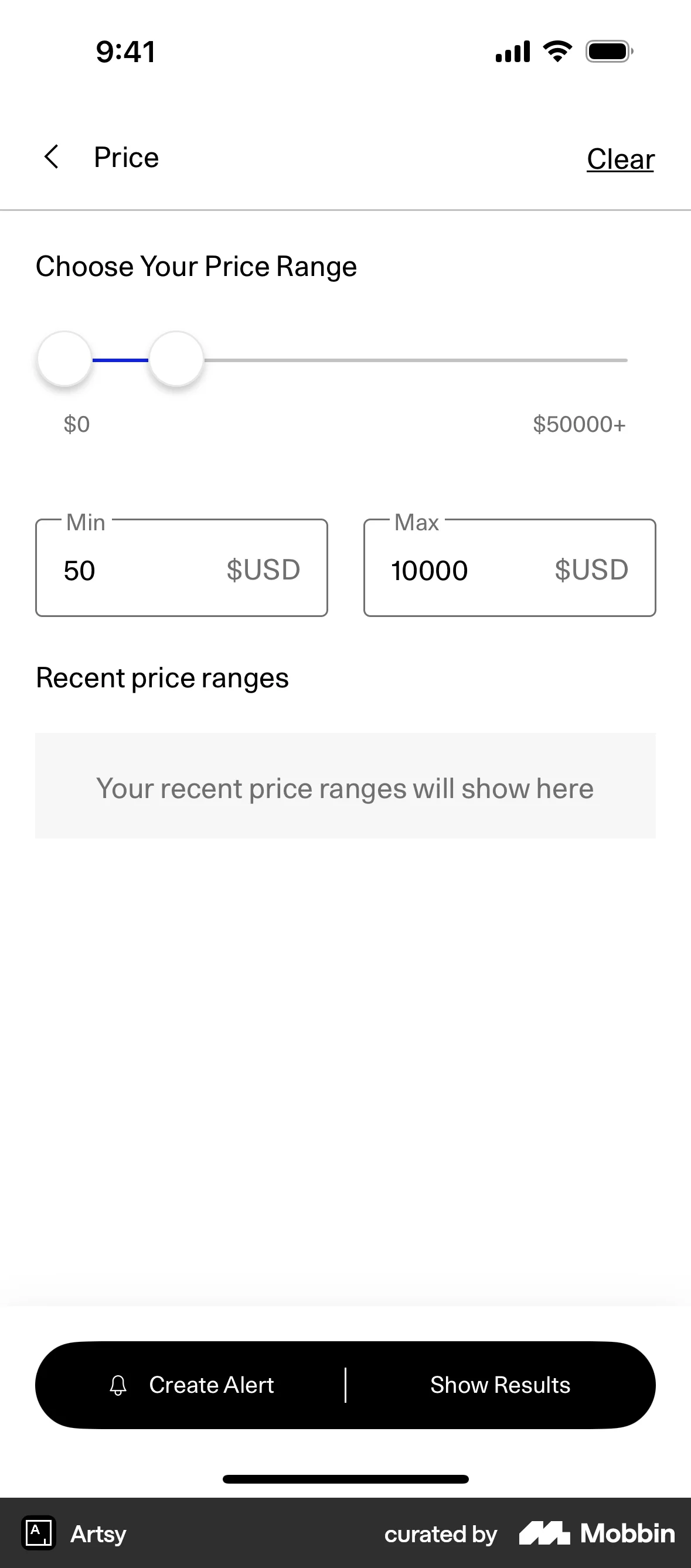Viewport: 691px width, 1568px height.
Task: Tap the $USD label in the Min field
Action: tap(263, 570)
